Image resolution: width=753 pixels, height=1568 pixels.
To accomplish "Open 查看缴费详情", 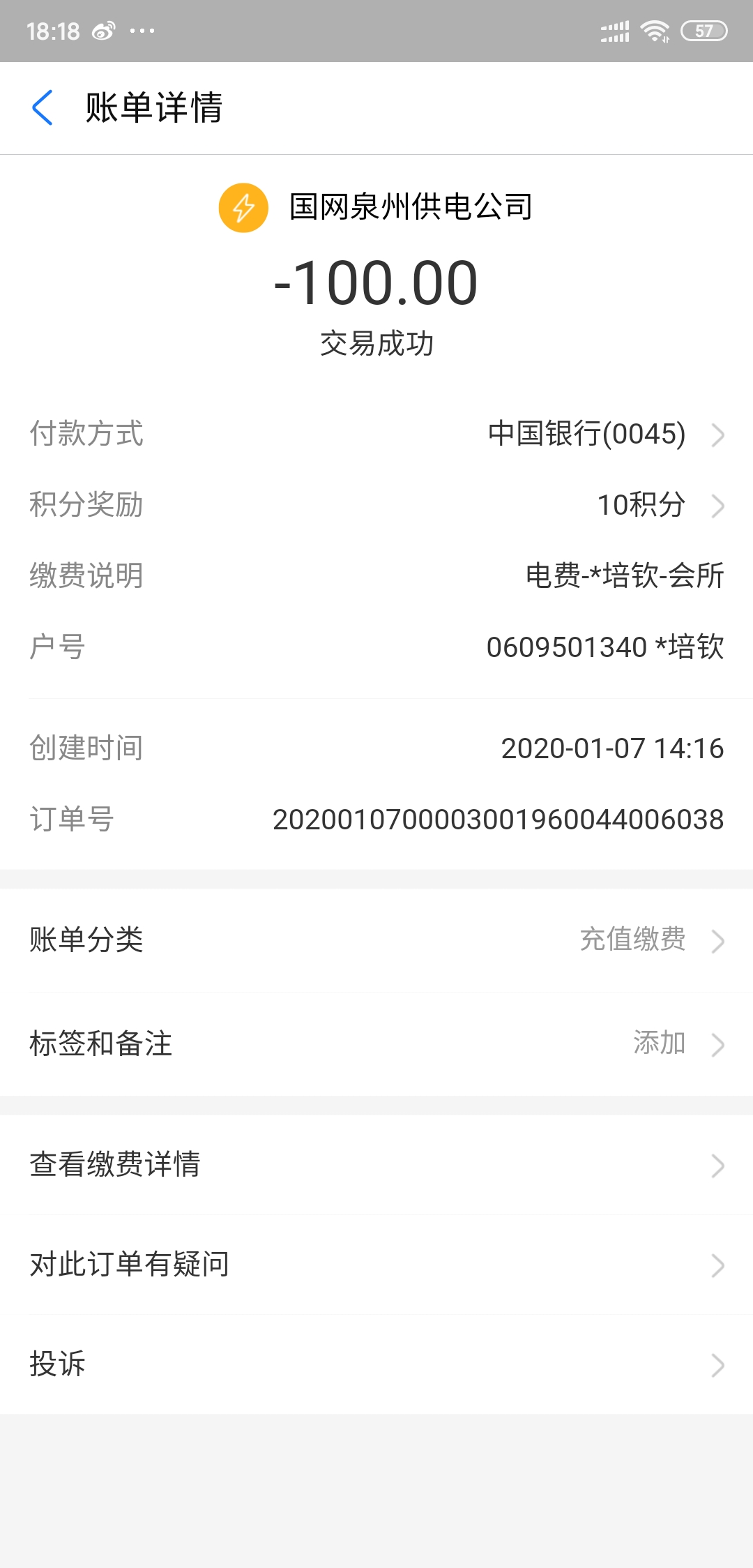I will point(376,1164).
